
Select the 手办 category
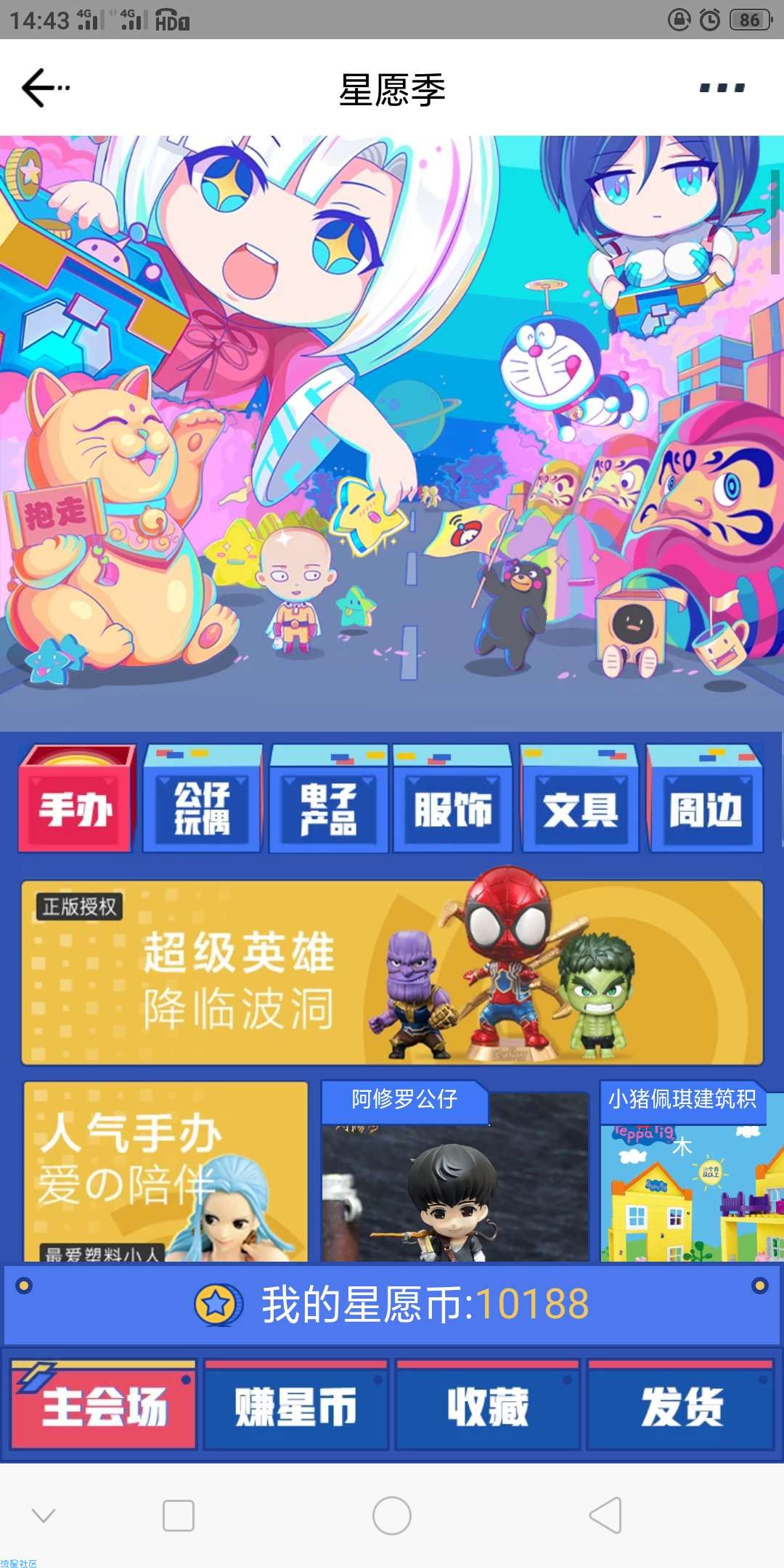[x=76, y=800]
